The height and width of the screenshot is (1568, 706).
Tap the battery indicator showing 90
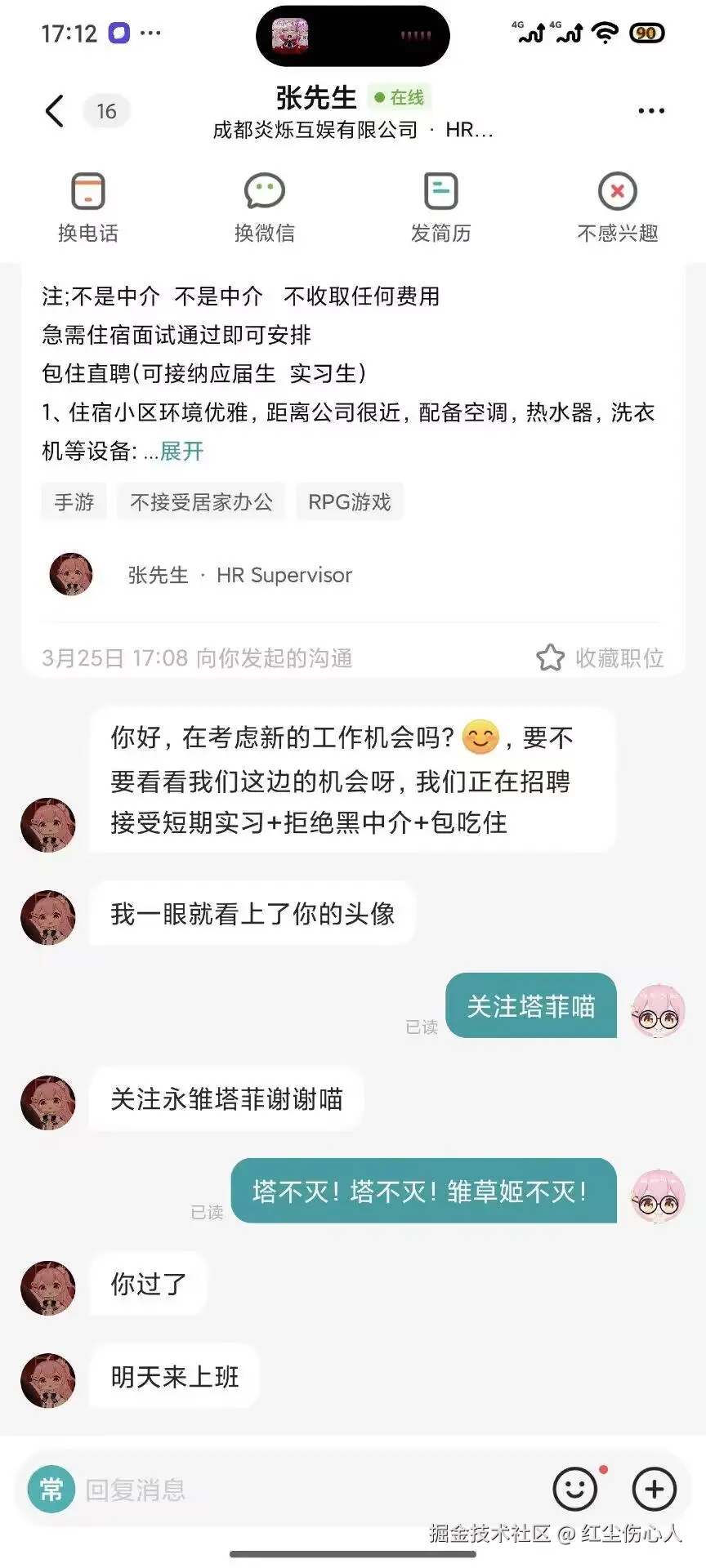(x=645, y=33)
